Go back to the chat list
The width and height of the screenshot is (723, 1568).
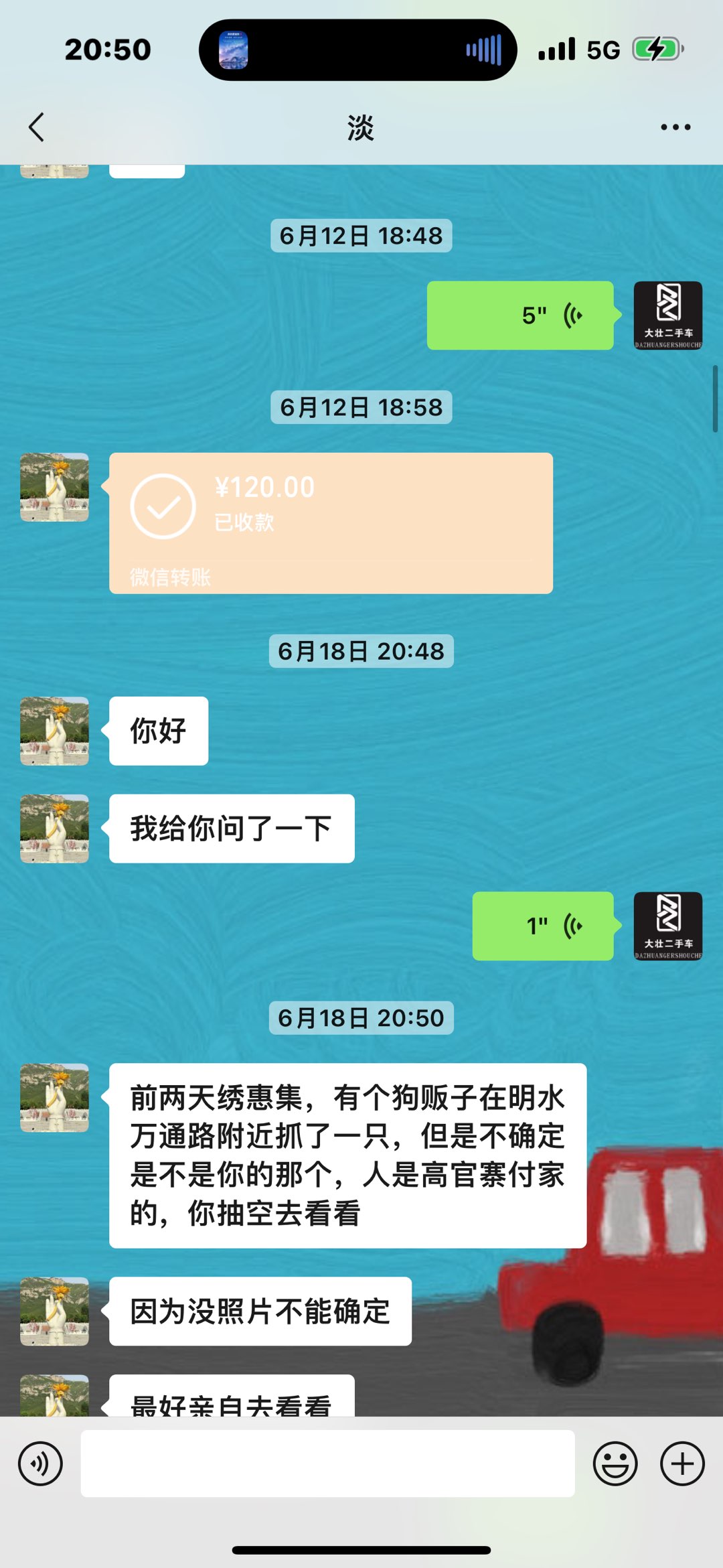pos(37,127)
